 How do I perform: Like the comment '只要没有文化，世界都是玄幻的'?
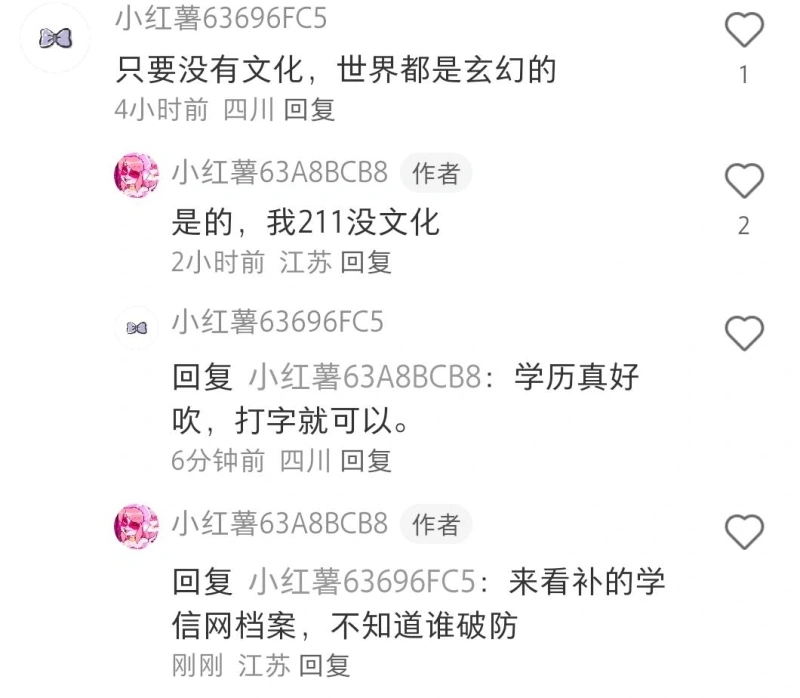(743, 31)
